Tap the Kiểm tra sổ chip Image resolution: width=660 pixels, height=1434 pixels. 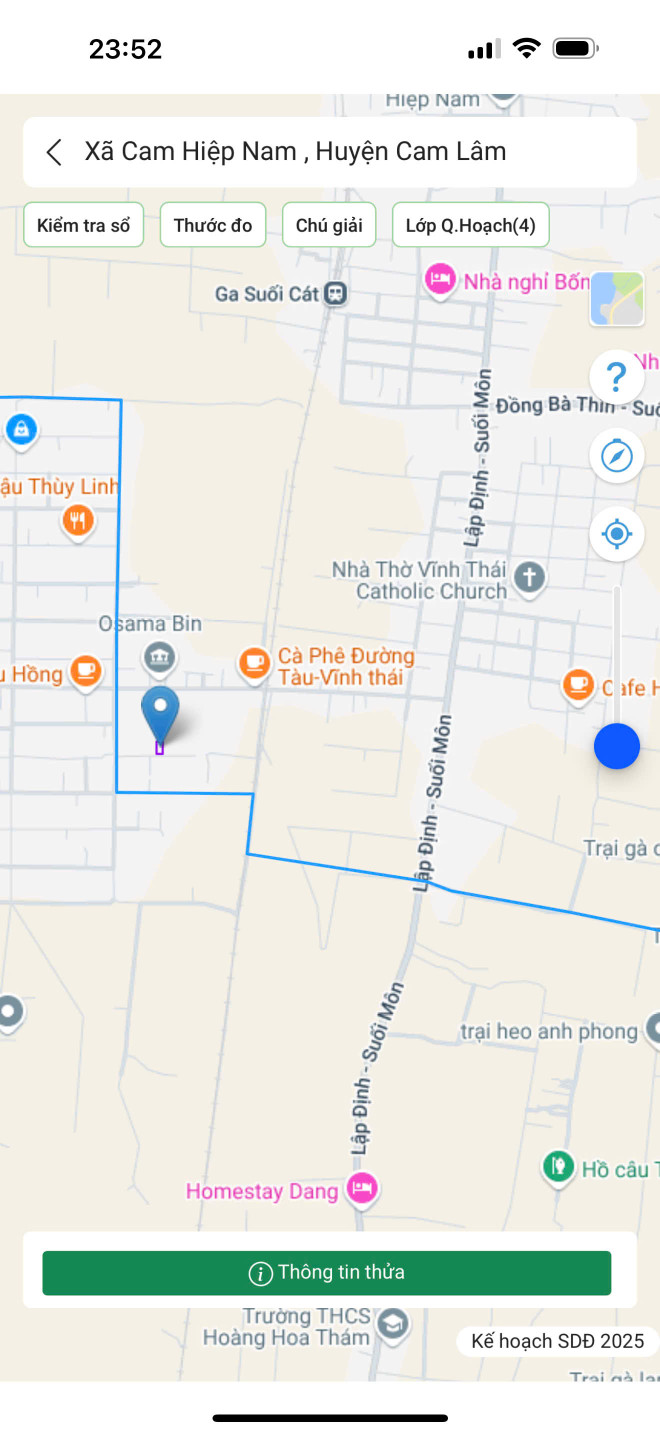coord(84,225)
